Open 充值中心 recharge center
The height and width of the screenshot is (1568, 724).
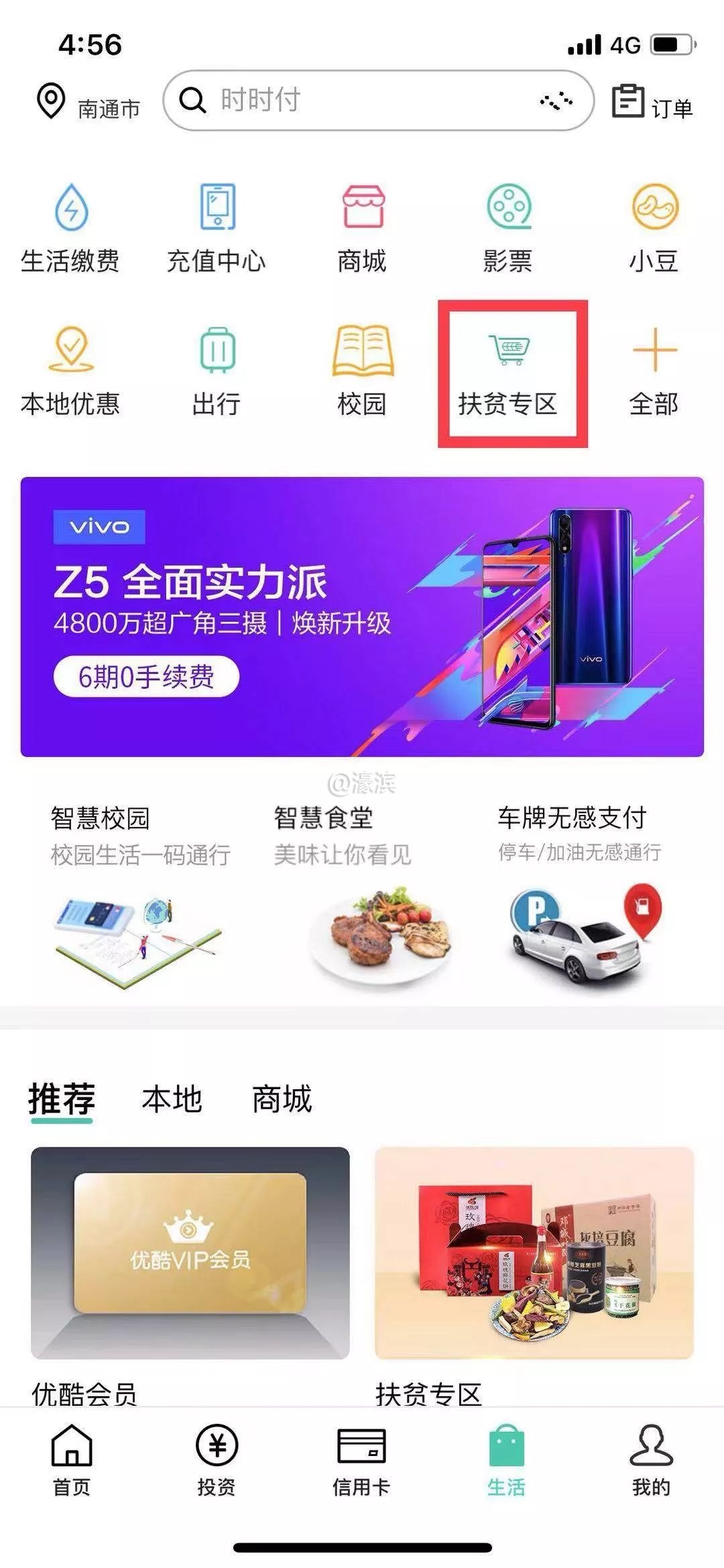[217, 228]
